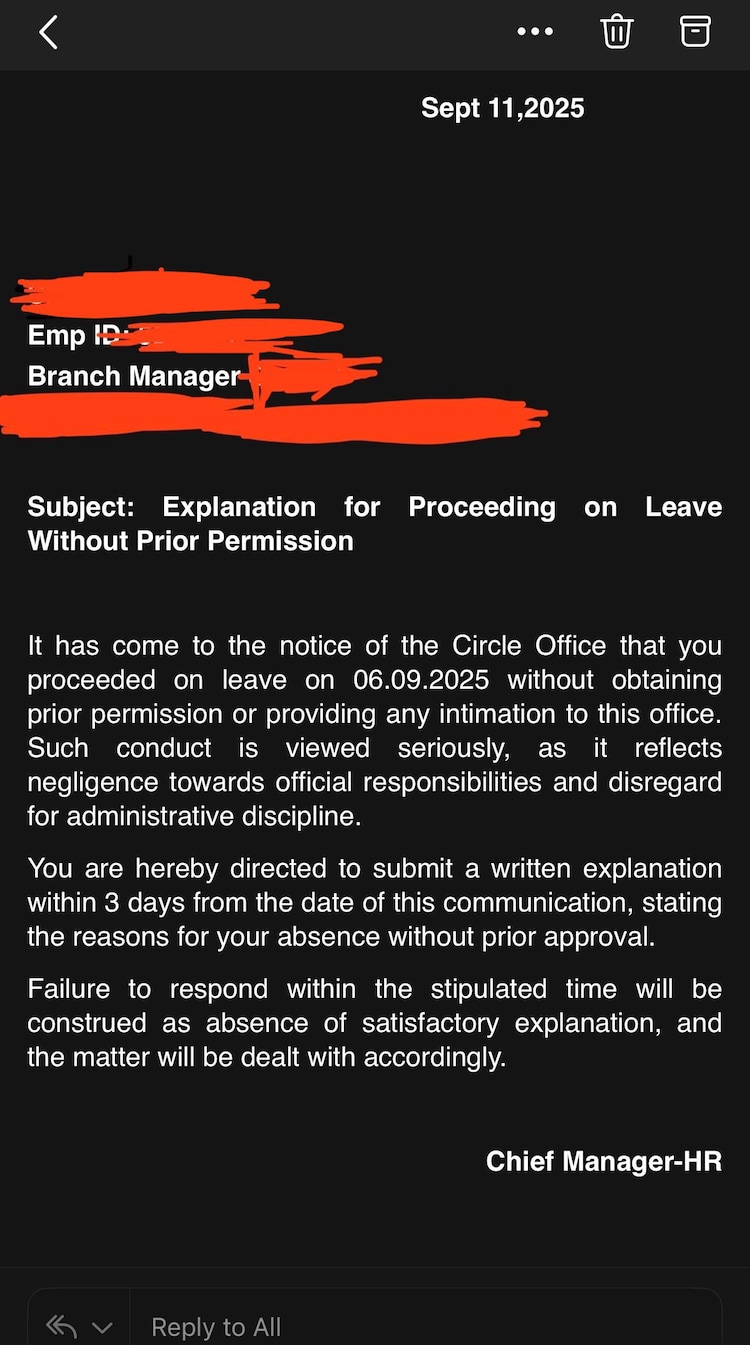The height and width of the screenshot is (1345, 750).
Task: Archive this email
Action: 695,32
